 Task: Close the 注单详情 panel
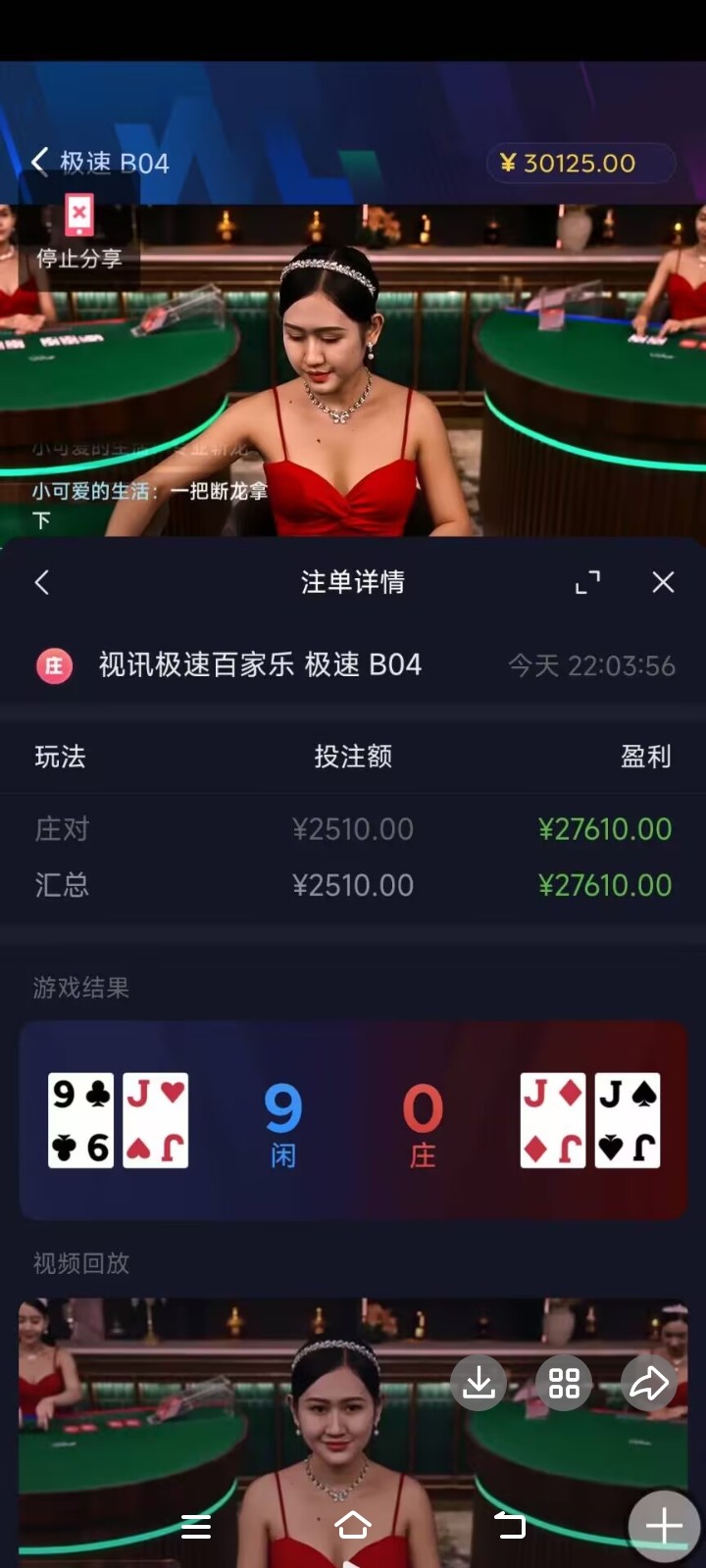(663, 582)
